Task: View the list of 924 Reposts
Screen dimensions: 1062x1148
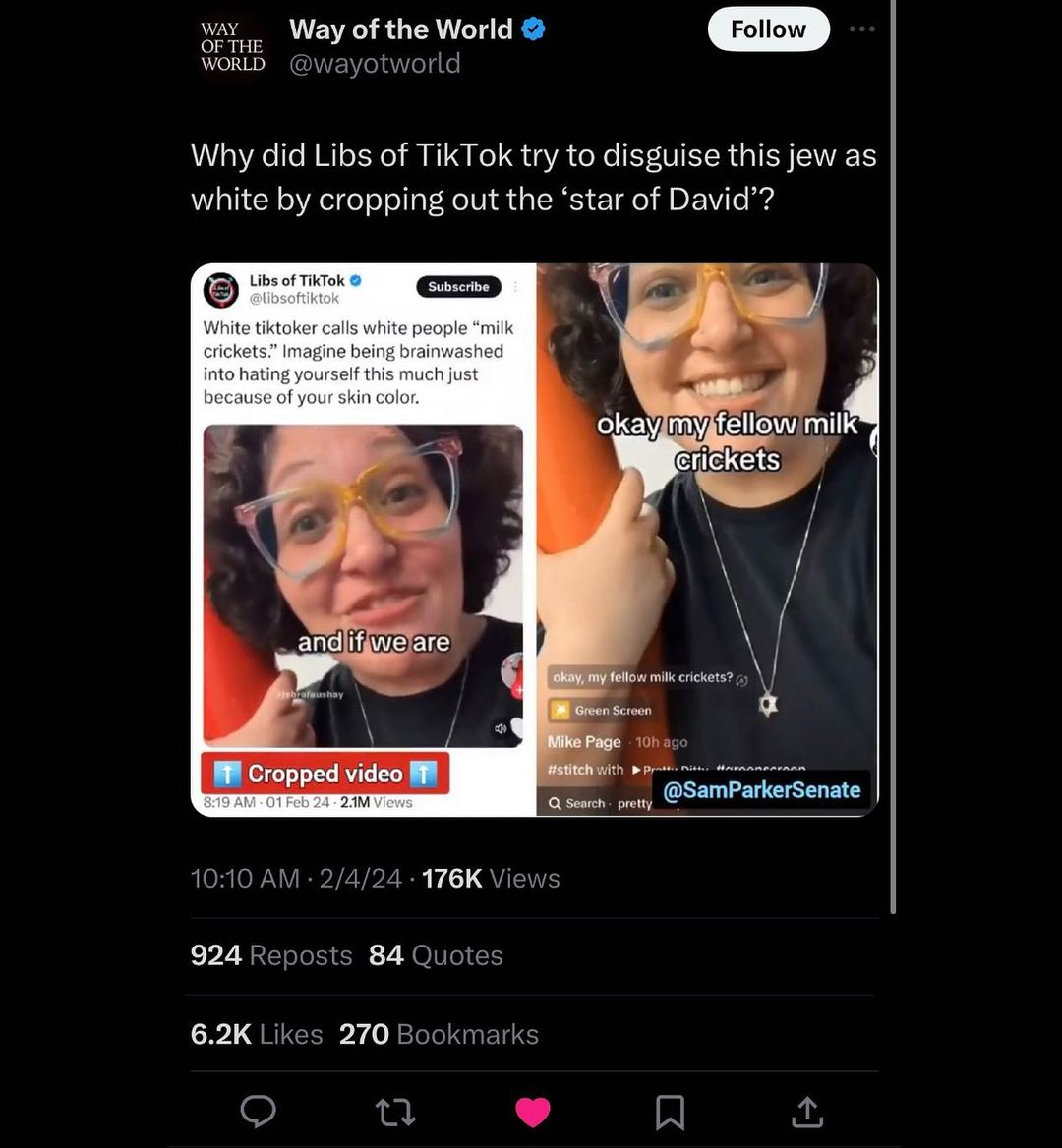Action: (x=271, y=955)
